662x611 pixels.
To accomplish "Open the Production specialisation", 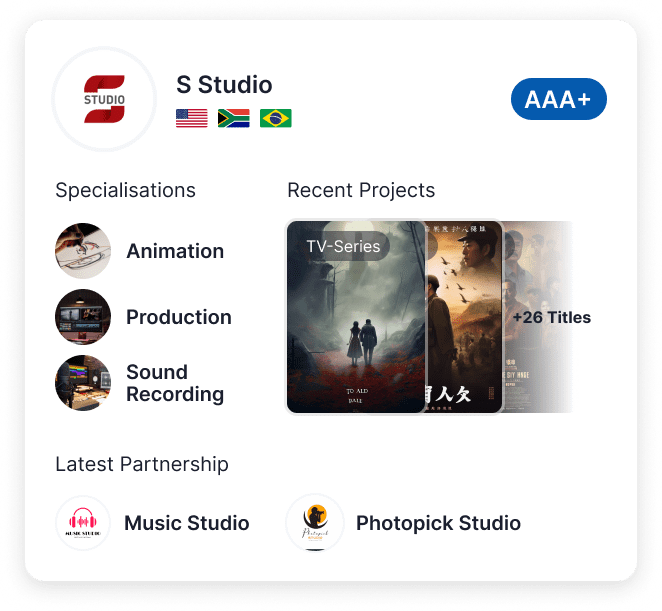I will click(x=178, y=317).
